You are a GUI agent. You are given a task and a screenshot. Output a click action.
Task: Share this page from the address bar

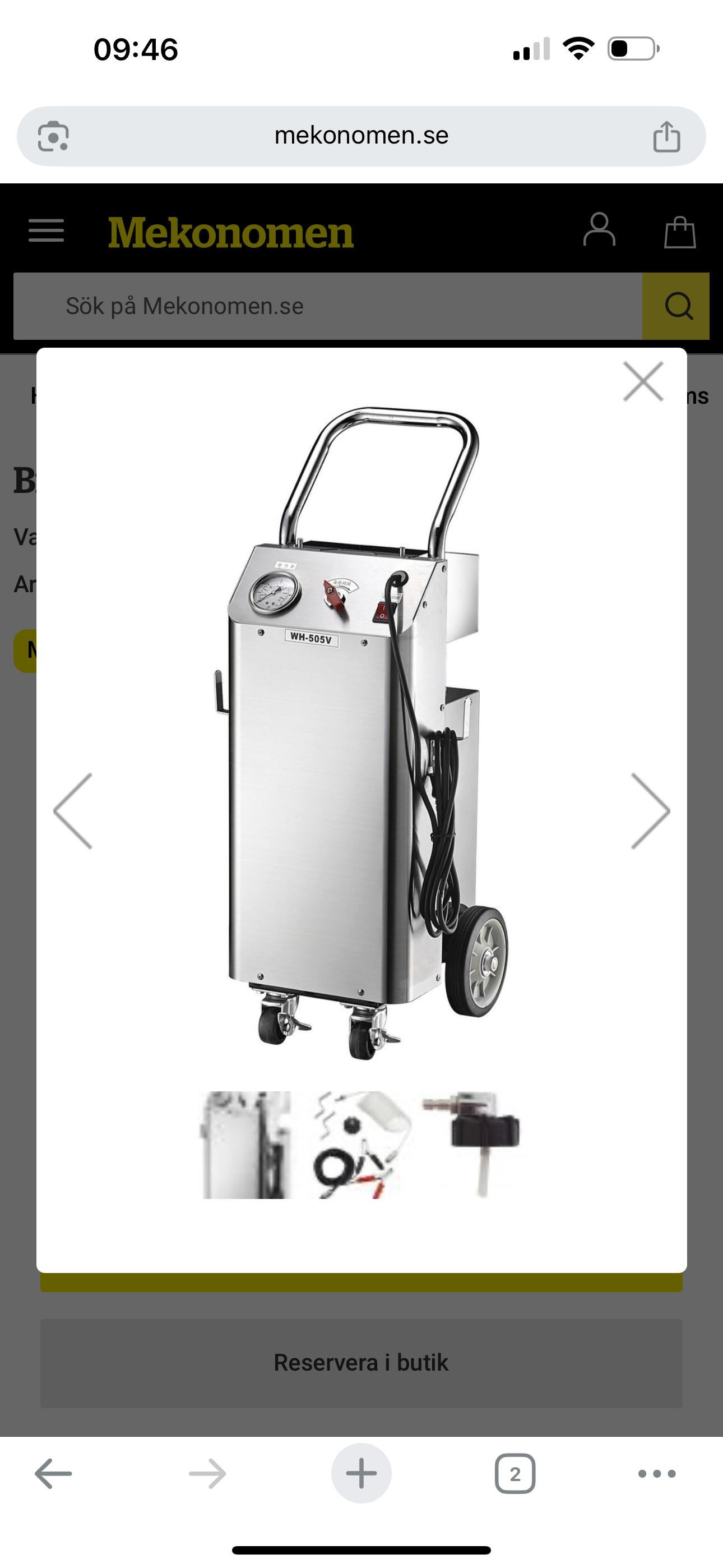point(666,136)
